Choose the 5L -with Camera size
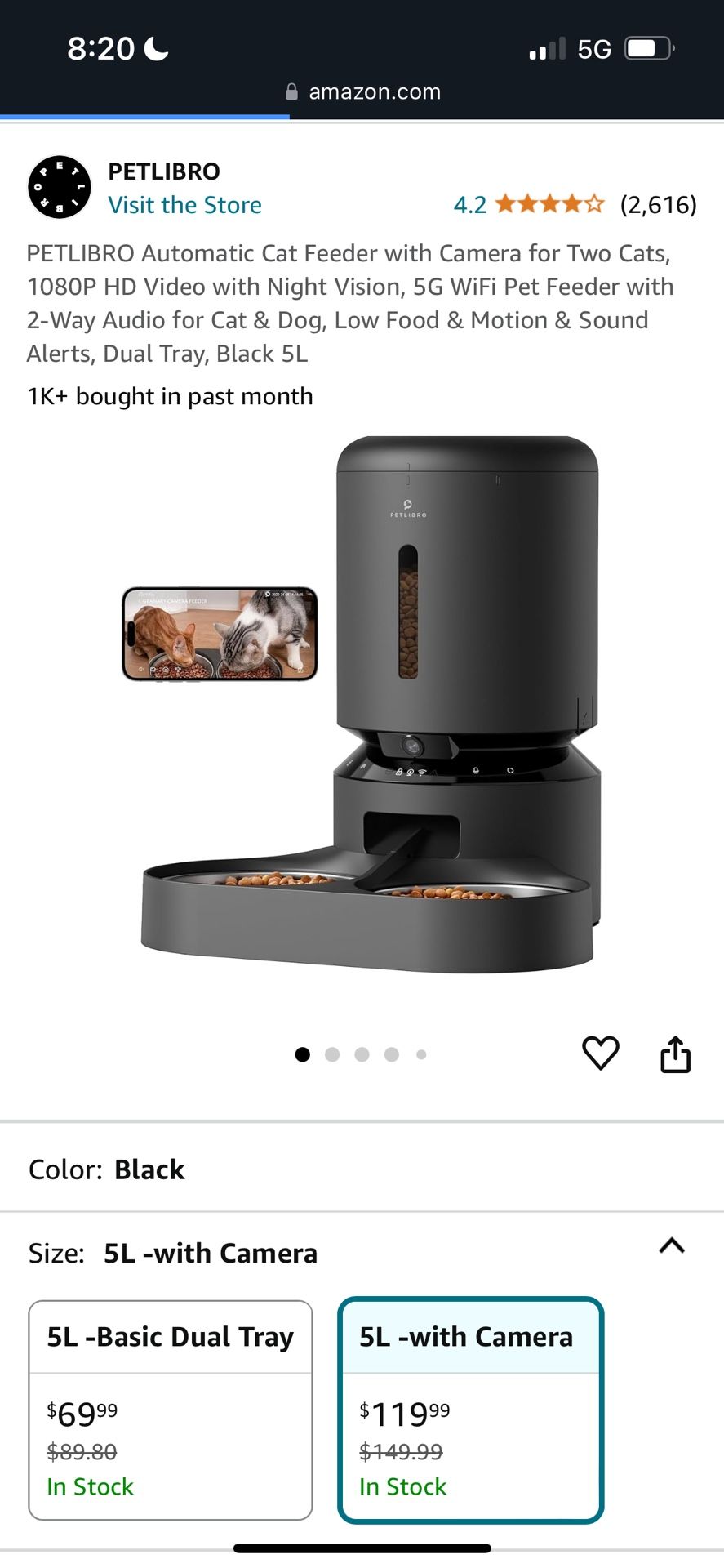Viewport: 724px width, 1568px height. click(470, 1409)
